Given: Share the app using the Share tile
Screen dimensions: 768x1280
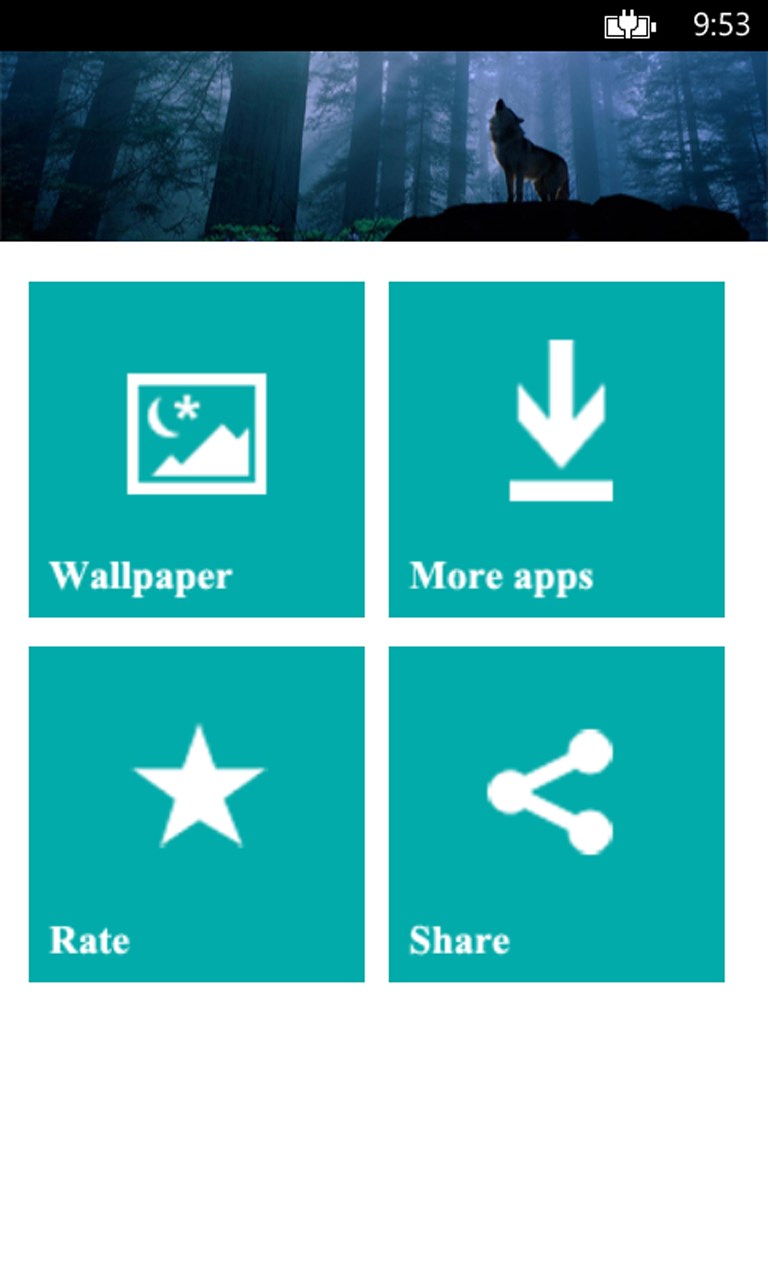Looking at the screenshot, I should [x=556, y=813].
